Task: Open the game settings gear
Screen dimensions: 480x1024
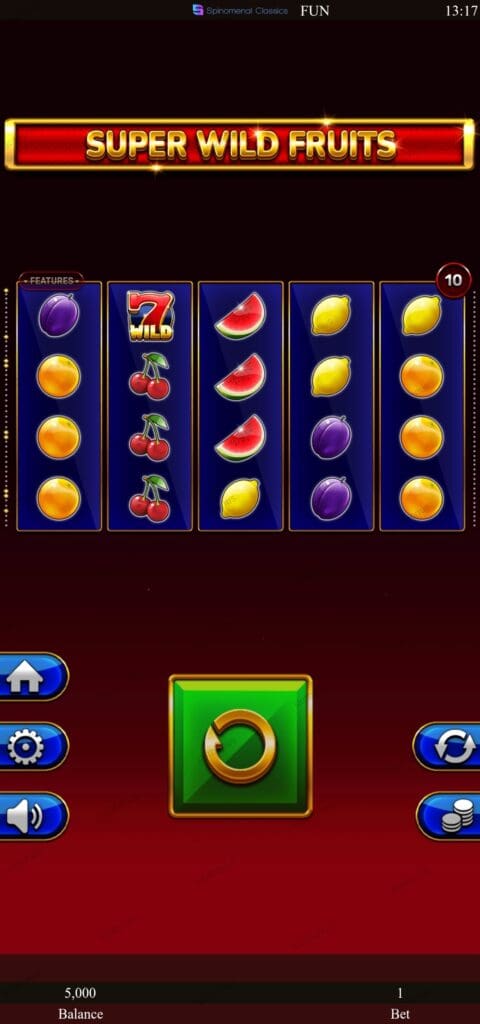Action: click(x=33, y=746)
